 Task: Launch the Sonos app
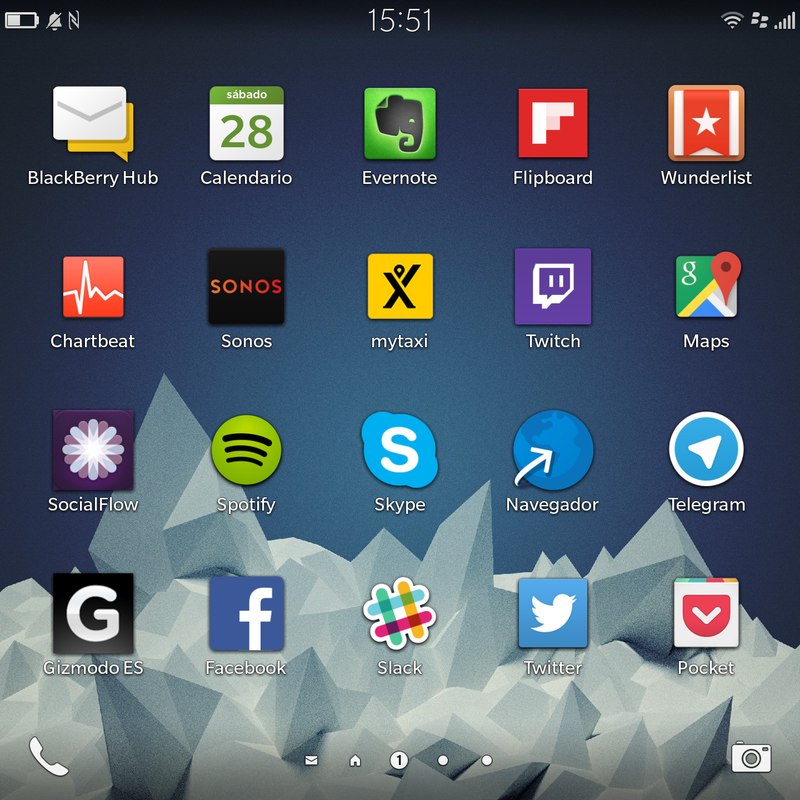click(246, 287)
